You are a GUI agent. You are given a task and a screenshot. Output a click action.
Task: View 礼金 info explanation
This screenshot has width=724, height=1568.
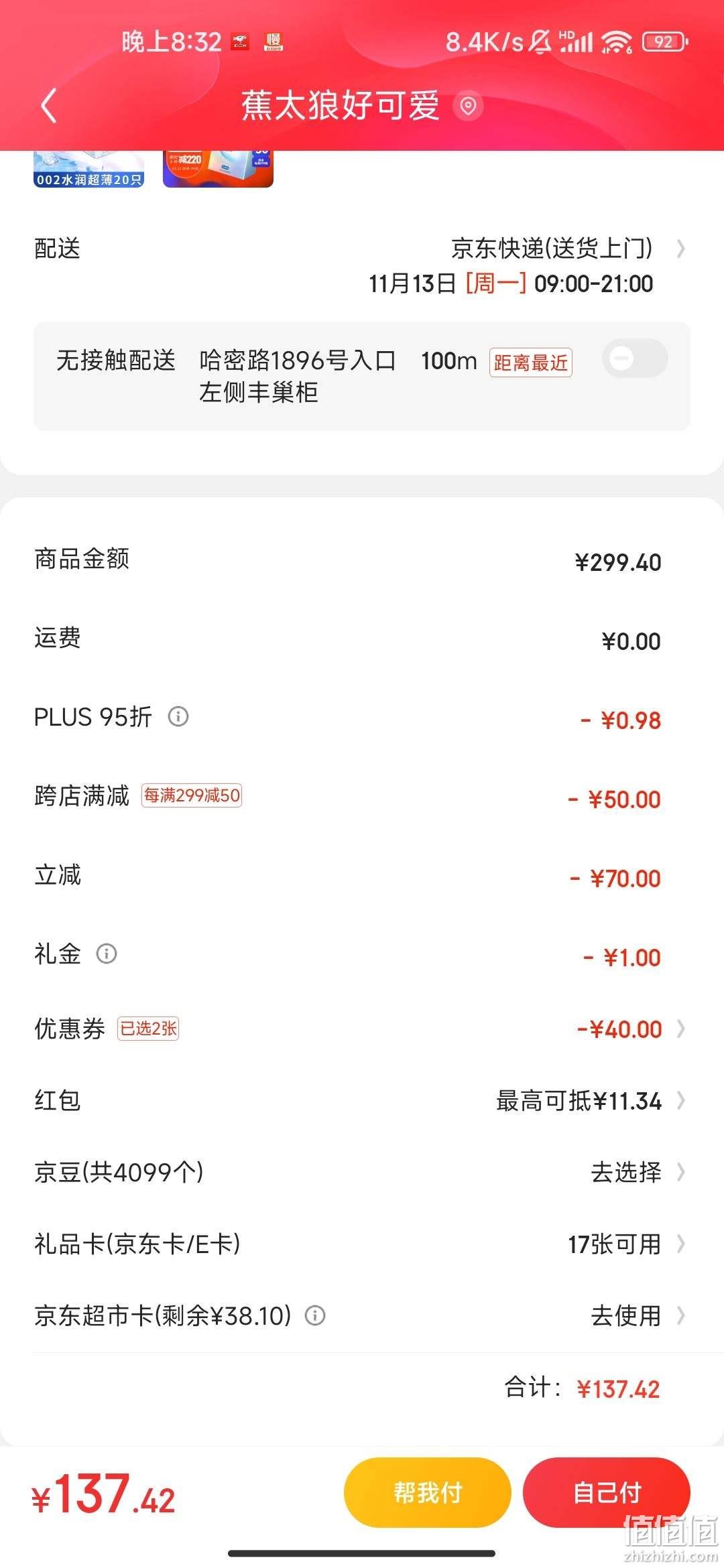pos(107,954)
